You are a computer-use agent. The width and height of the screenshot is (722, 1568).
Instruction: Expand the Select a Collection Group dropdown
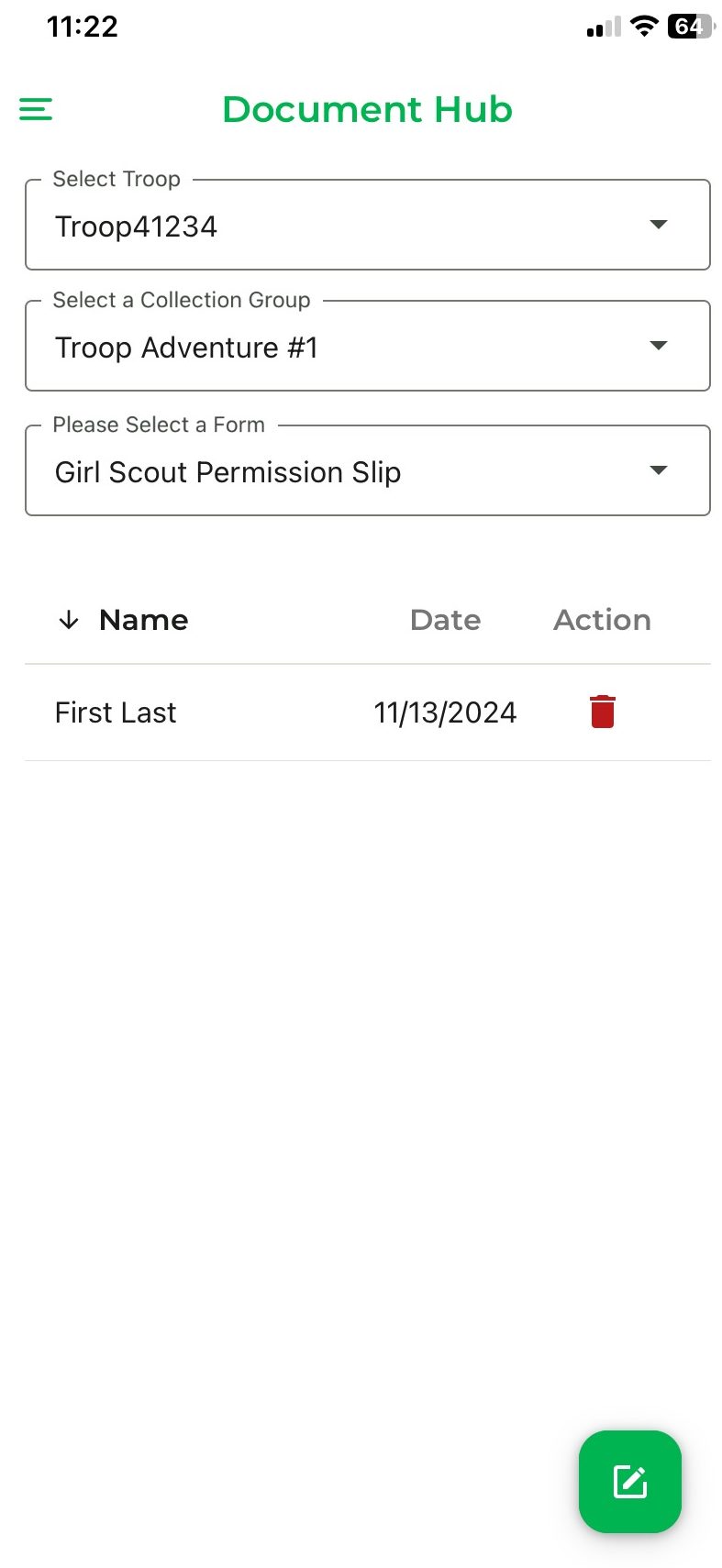coord(367,346)
